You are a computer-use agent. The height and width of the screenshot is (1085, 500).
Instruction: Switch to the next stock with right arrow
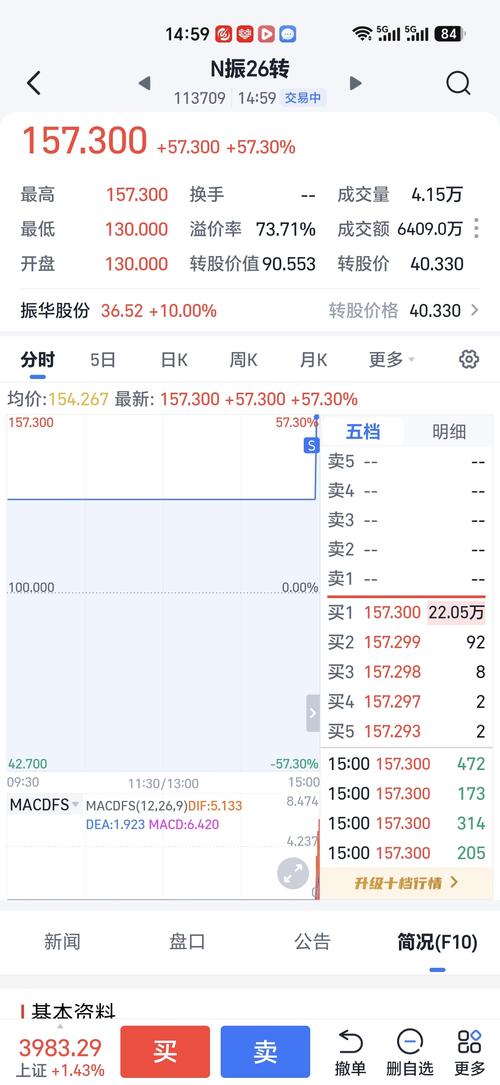(355, 84)
